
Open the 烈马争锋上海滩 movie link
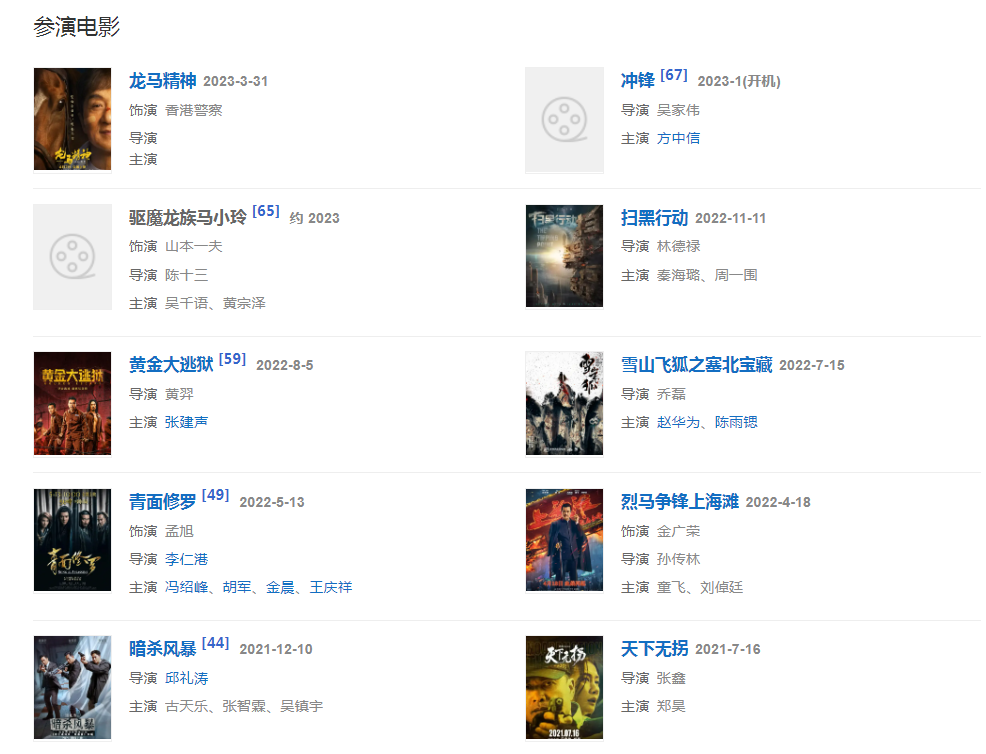pos(679,502)
